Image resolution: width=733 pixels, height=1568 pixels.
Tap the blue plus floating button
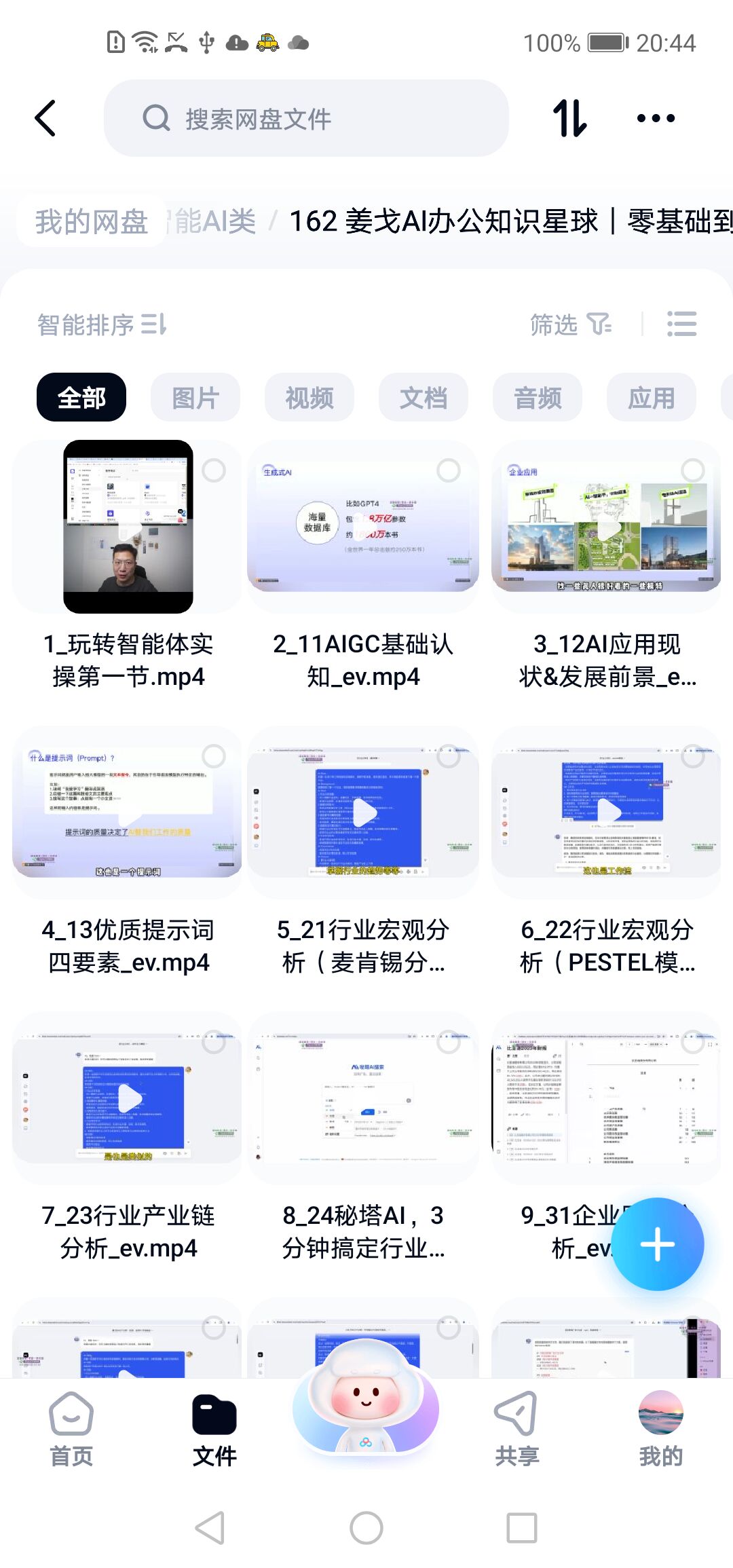coord(657,1244)
